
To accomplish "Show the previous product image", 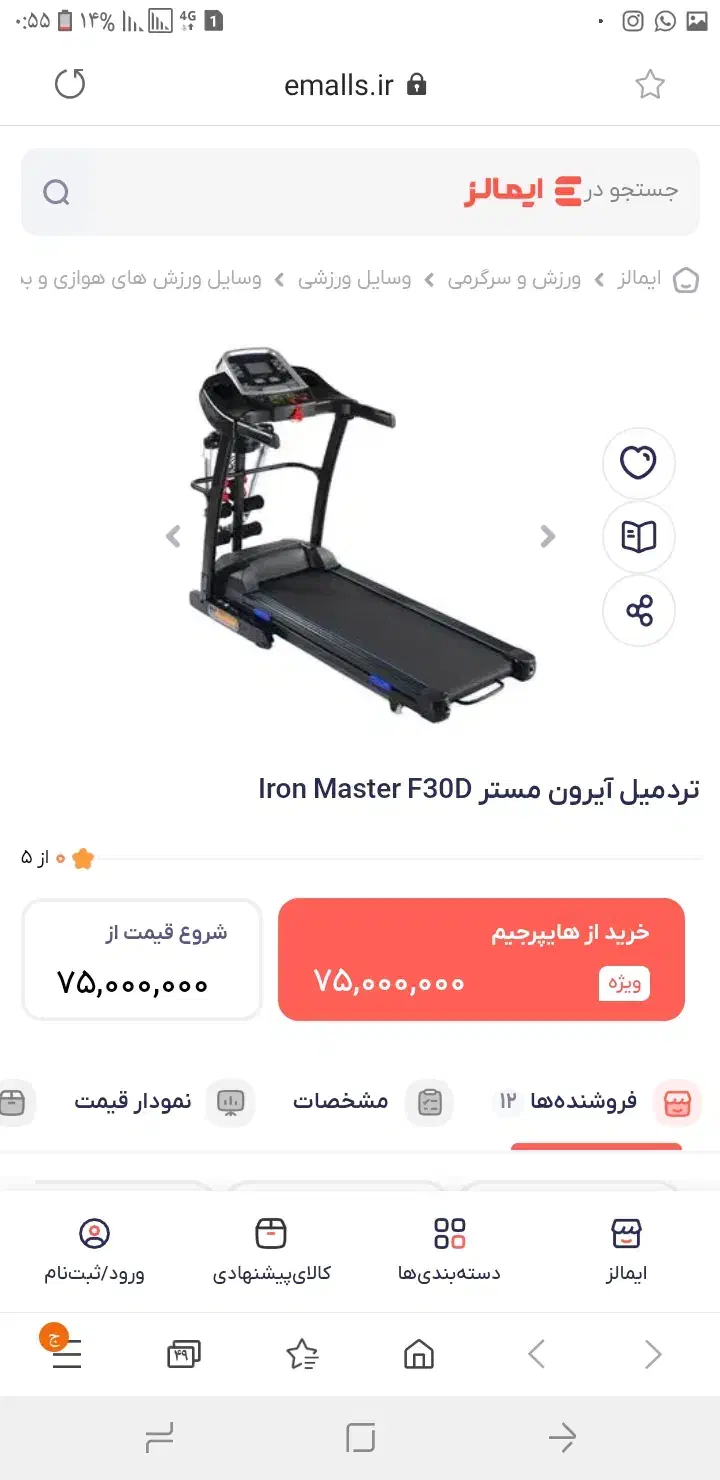I will (x=174, y=537).
